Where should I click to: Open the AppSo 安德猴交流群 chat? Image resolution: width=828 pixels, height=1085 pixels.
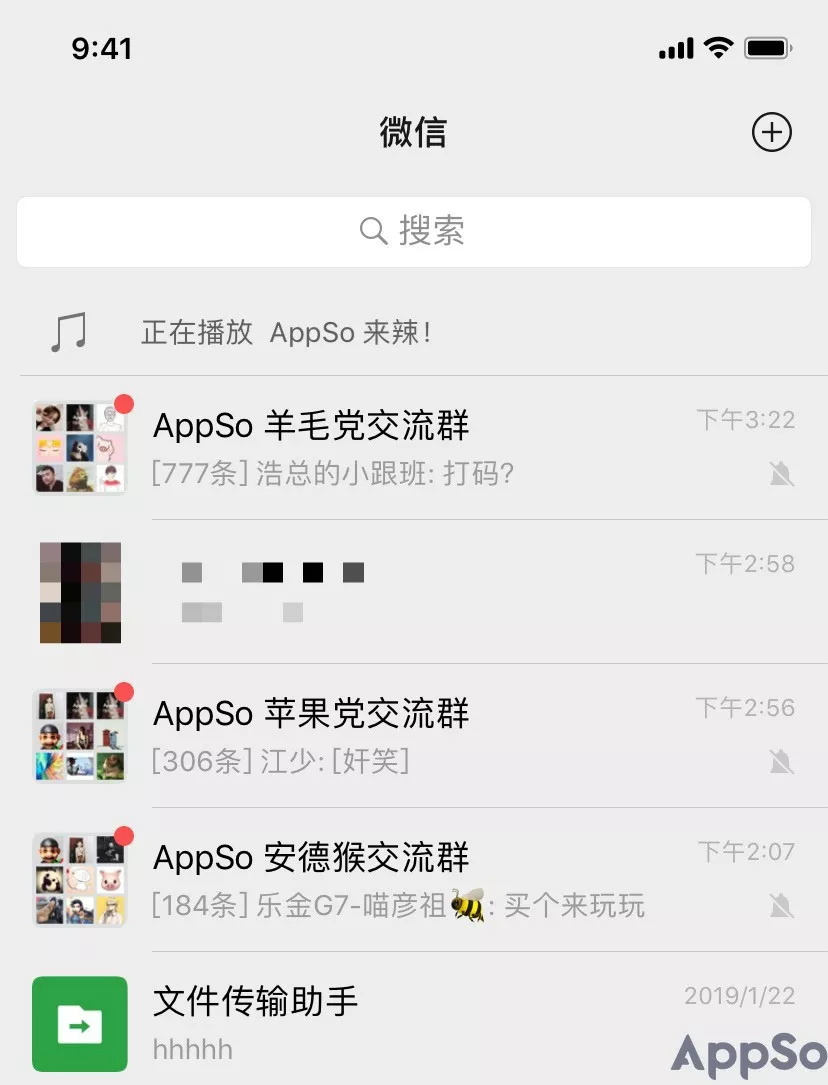413,879
